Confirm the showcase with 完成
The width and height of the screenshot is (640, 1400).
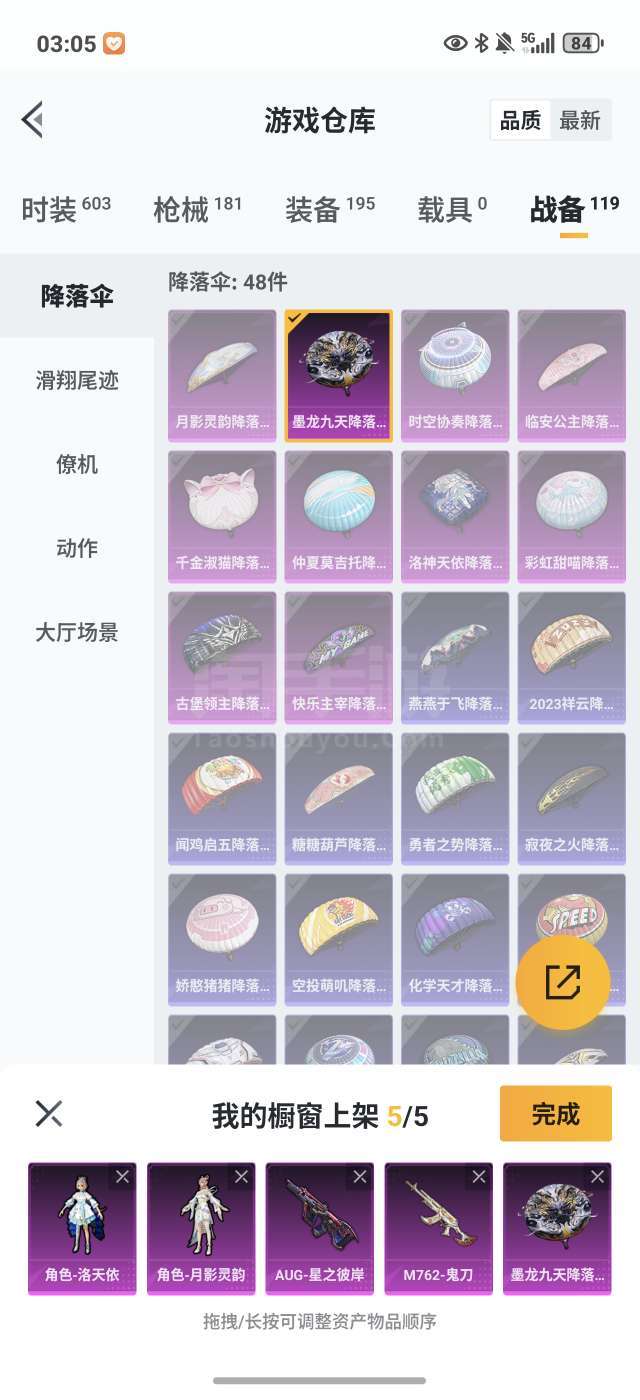[555, 1114]
